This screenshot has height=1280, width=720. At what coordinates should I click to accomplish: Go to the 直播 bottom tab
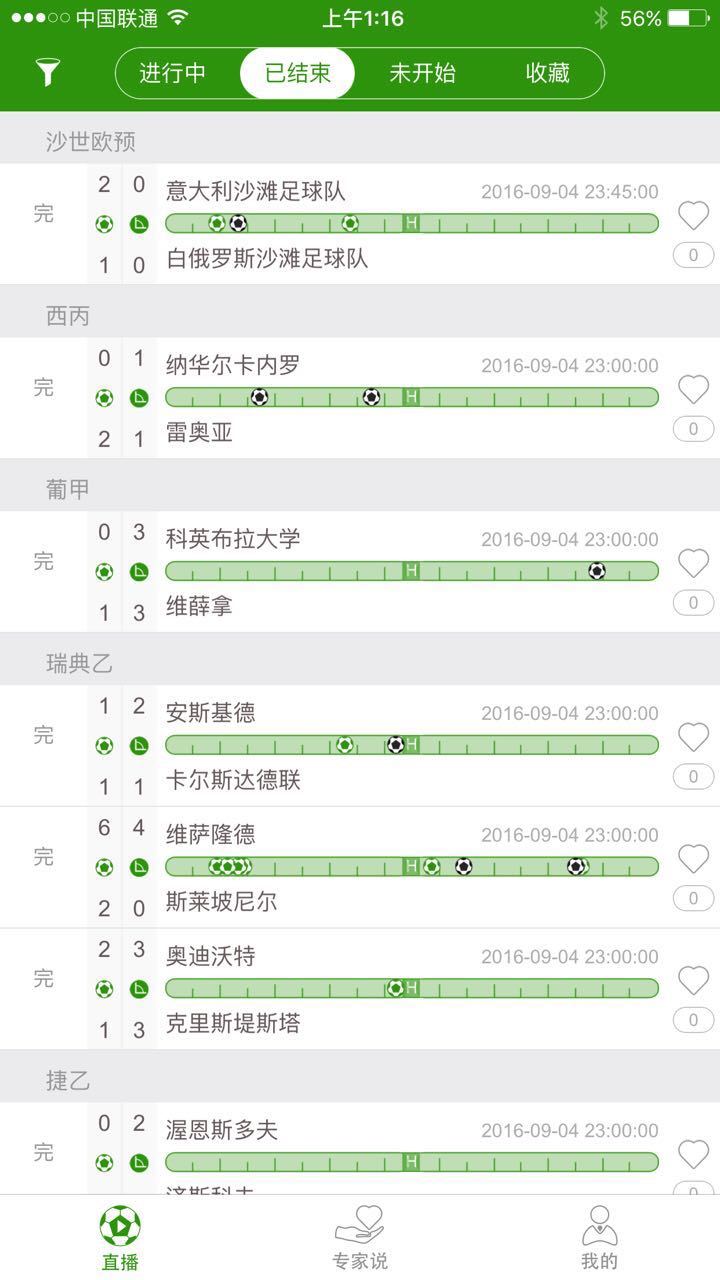pos(120,1238)
